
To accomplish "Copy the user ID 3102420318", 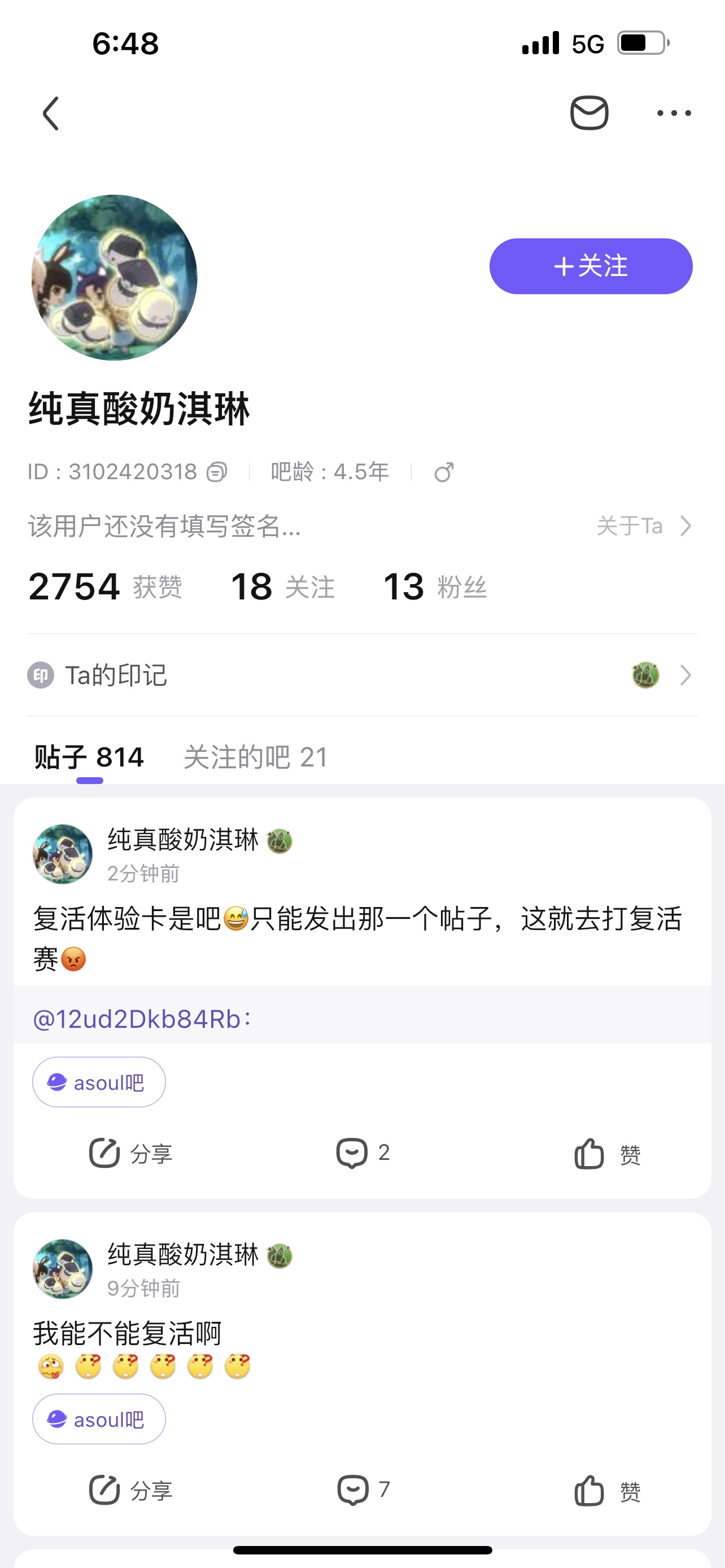I will click(217, 472).
